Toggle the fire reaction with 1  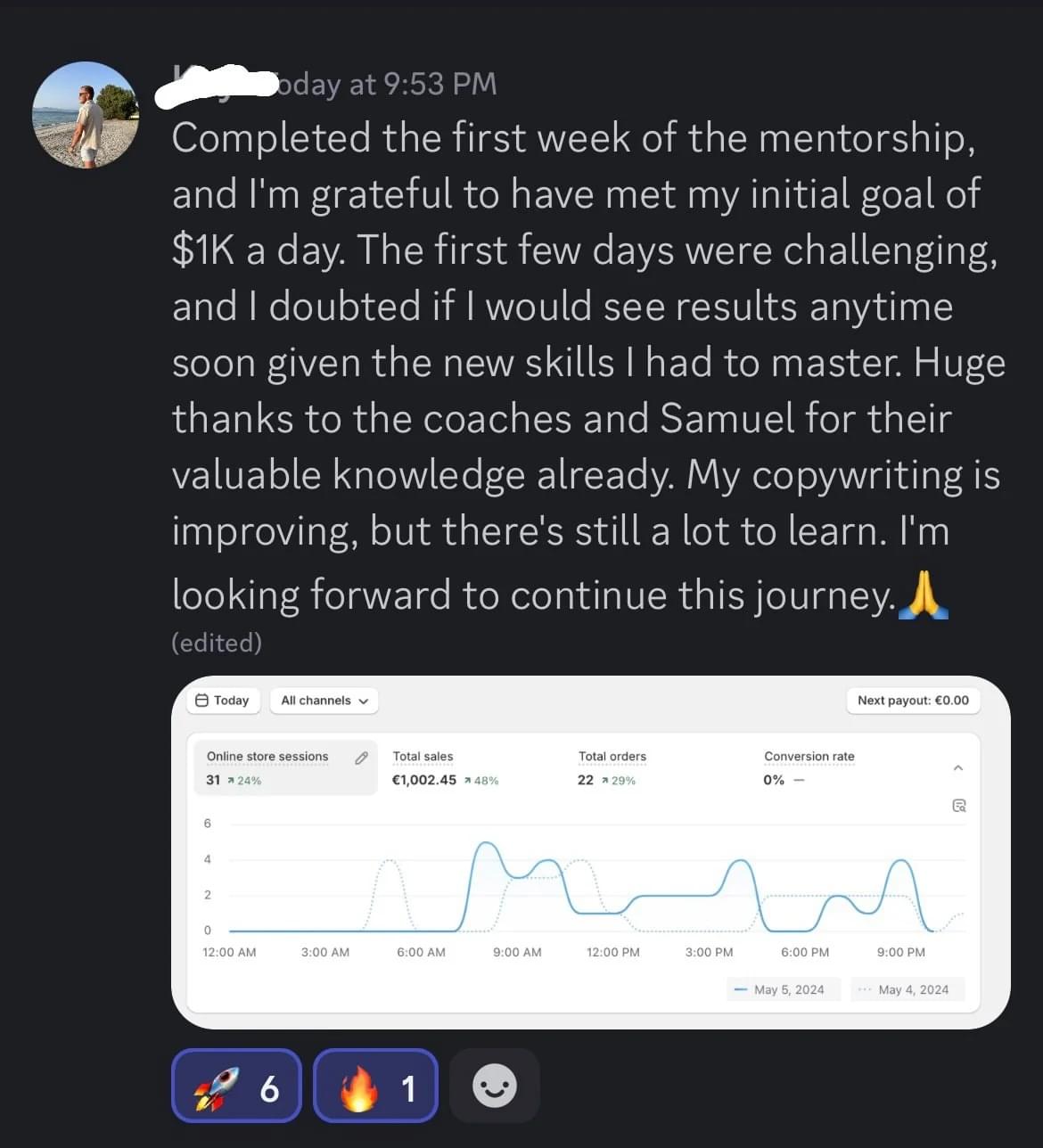tap(375, 1086)
